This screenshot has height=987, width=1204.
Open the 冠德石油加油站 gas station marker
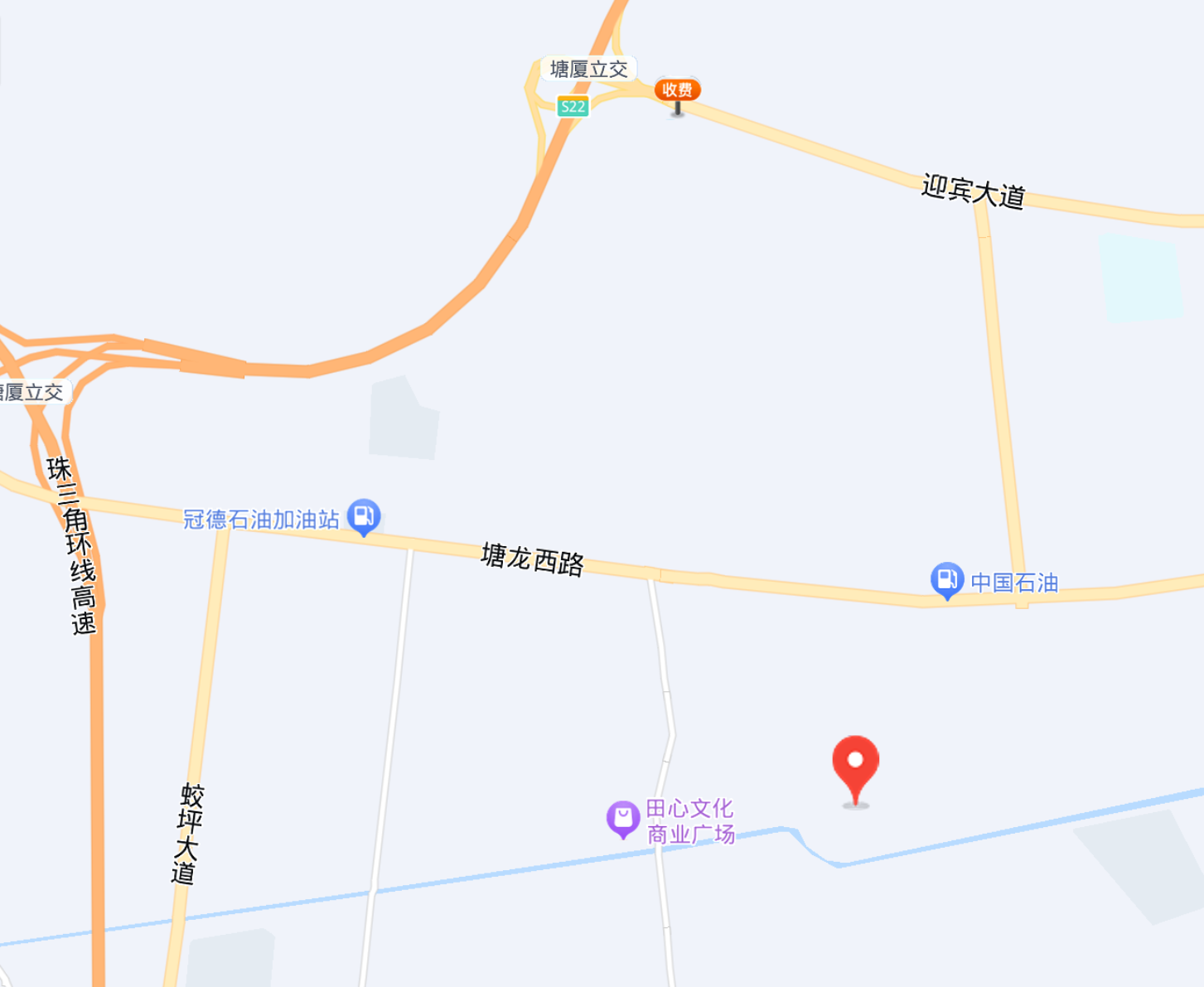click(363, 515)
